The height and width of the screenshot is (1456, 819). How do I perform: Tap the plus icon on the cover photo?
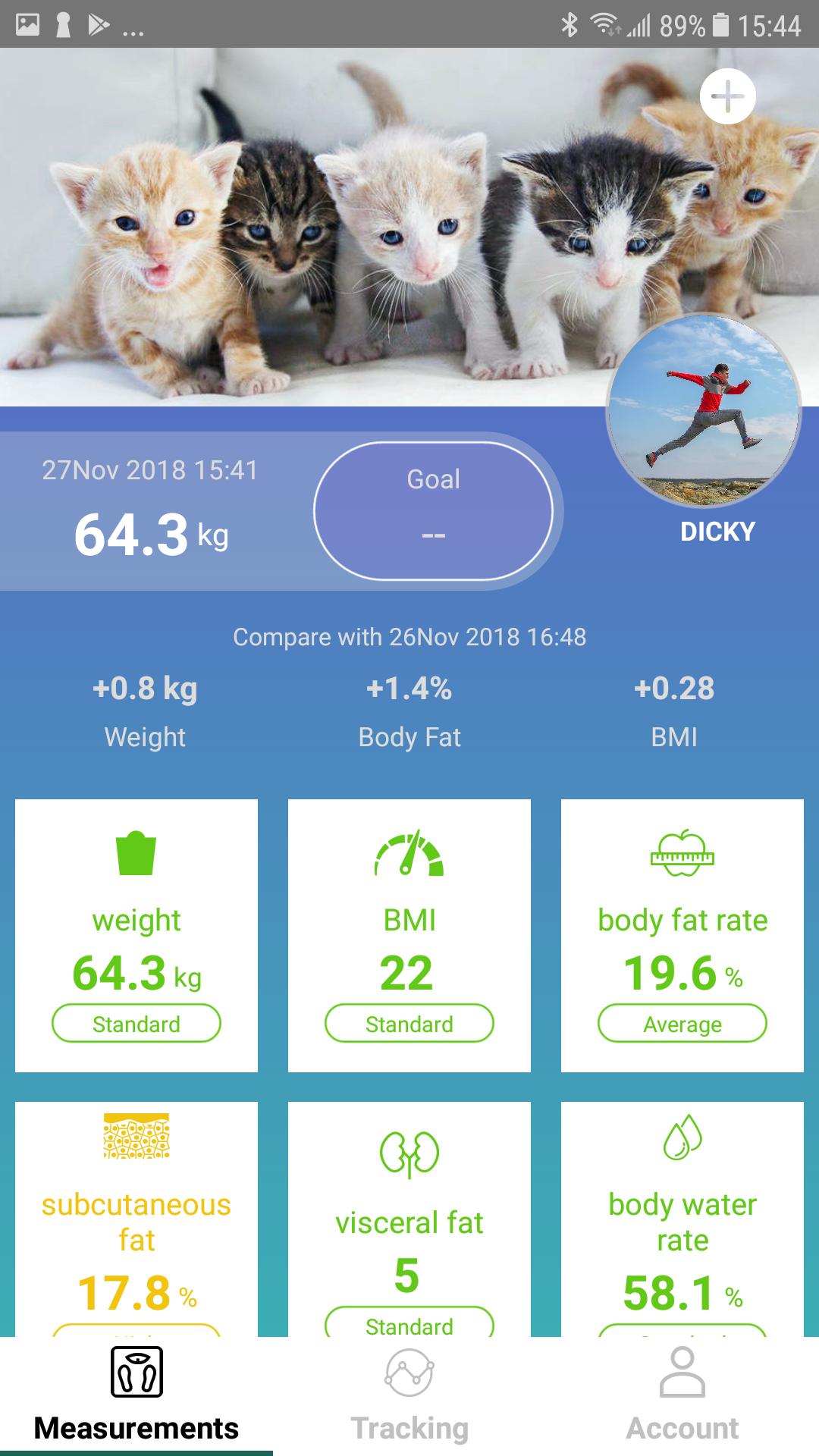click(x=727, y=96)
